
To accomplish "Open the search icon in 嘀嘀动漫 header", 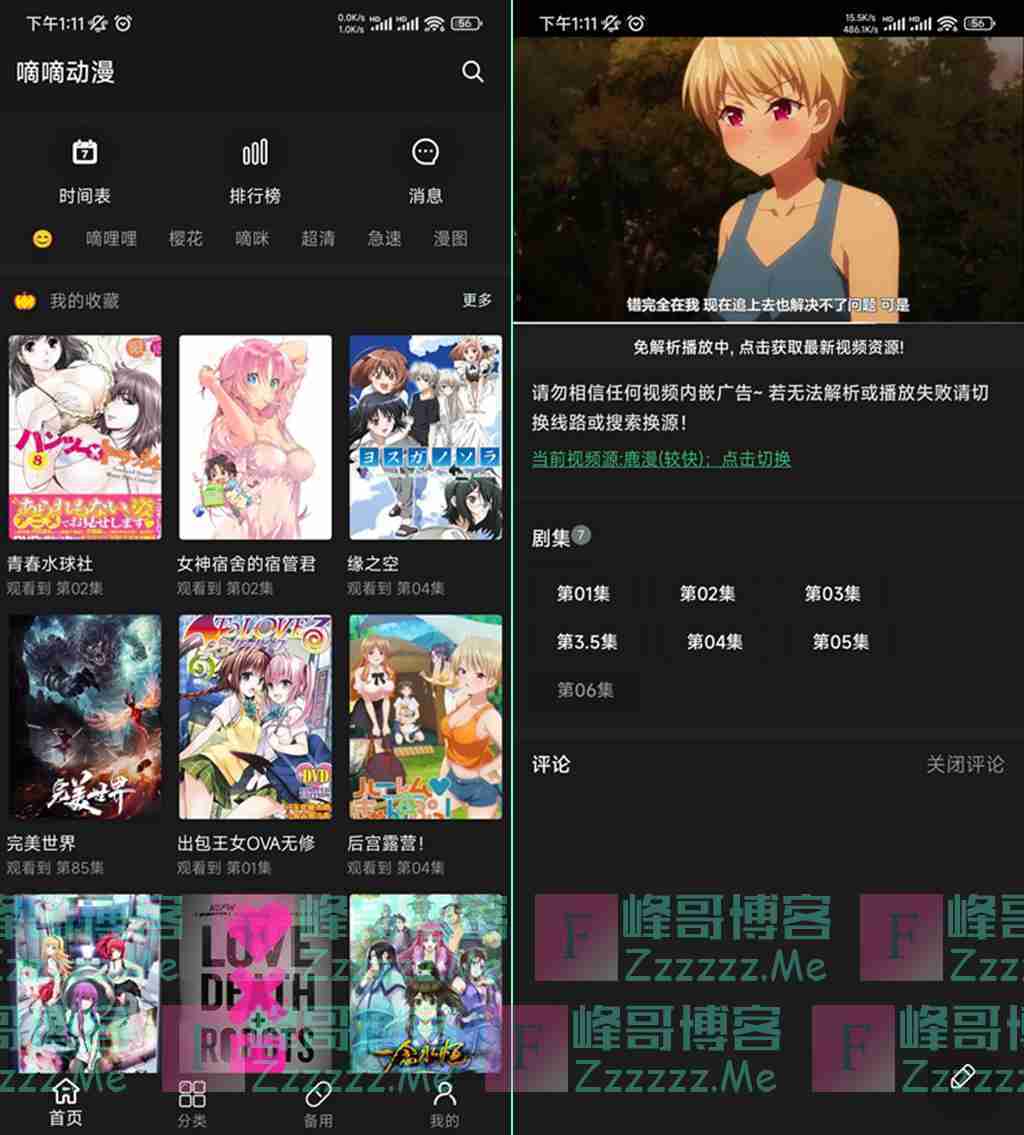I will coord(472,72).
